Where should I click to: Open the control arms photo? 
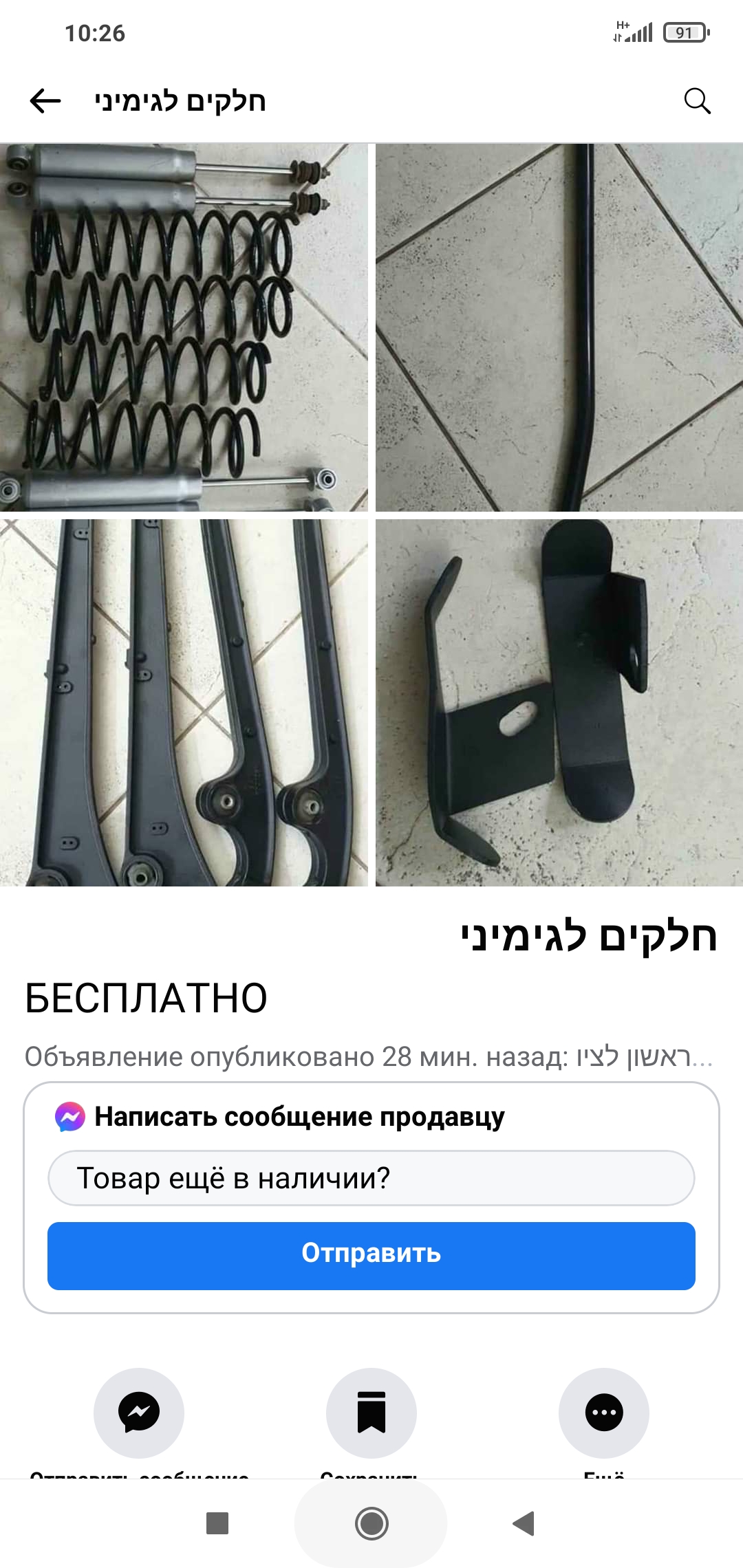click(184, 702)
